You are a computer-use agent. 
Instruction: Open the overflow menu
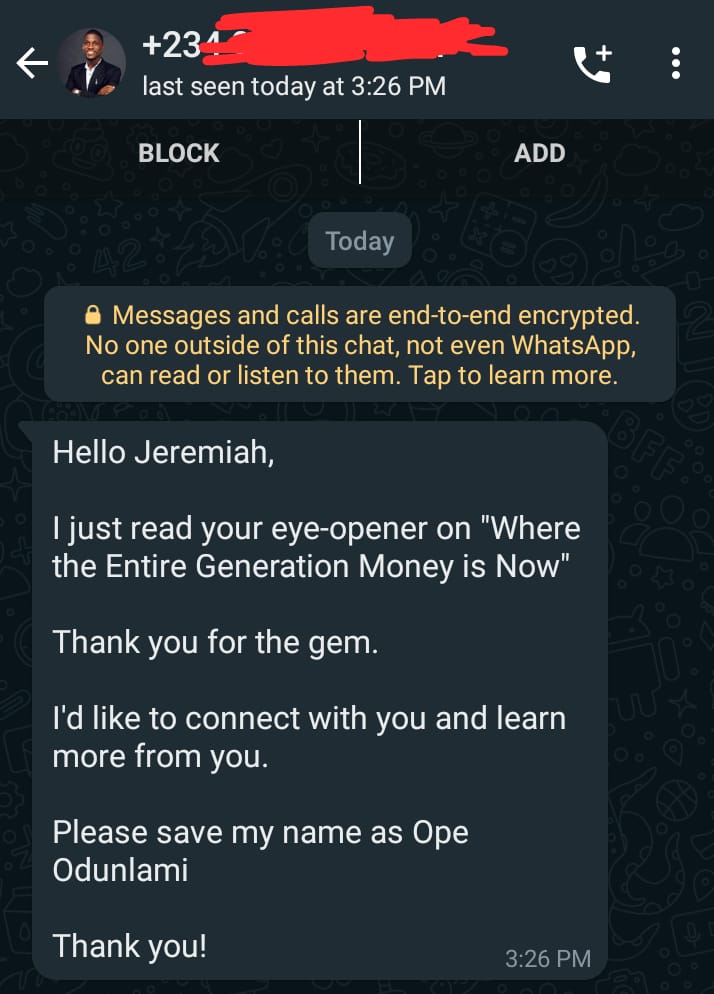[676, 63]
